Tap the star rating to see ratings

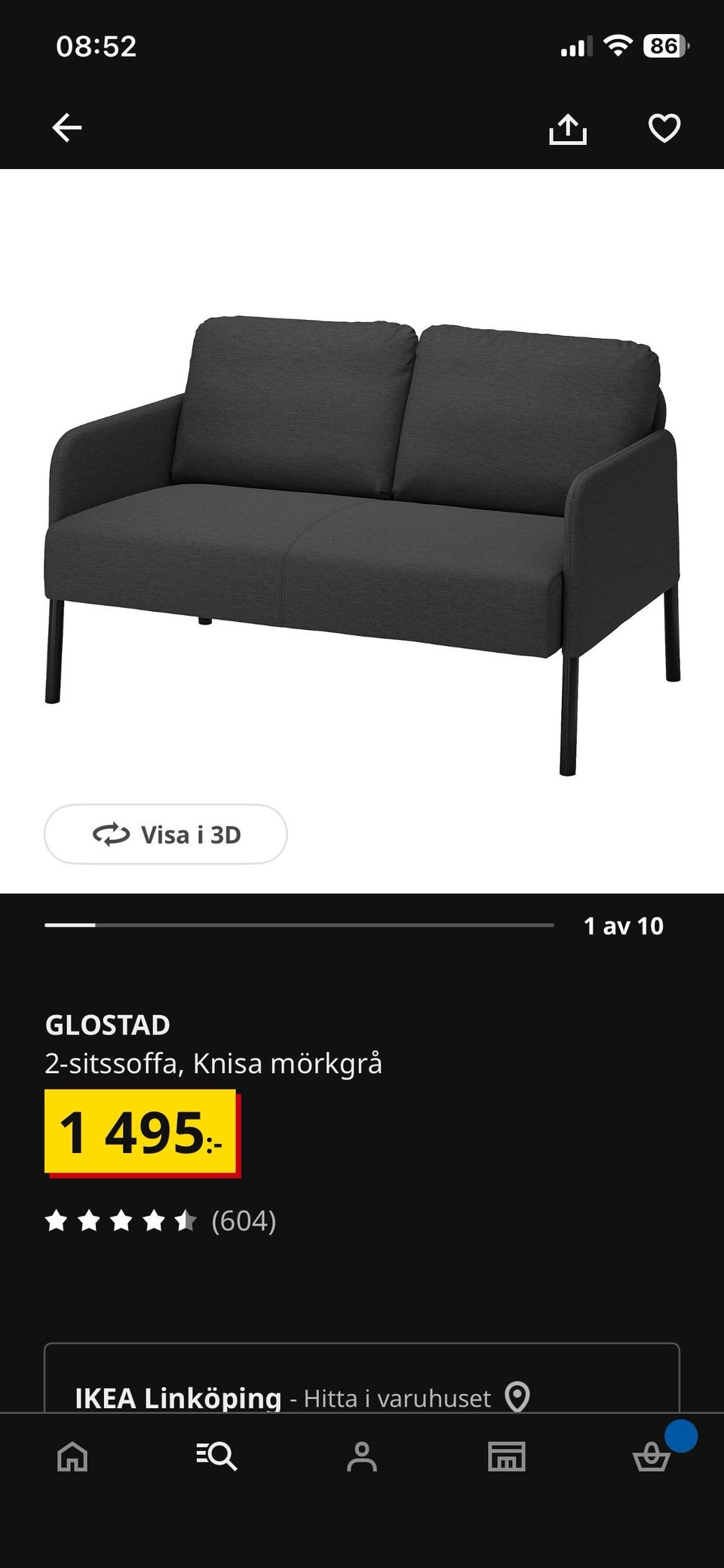coord(121,1220)
